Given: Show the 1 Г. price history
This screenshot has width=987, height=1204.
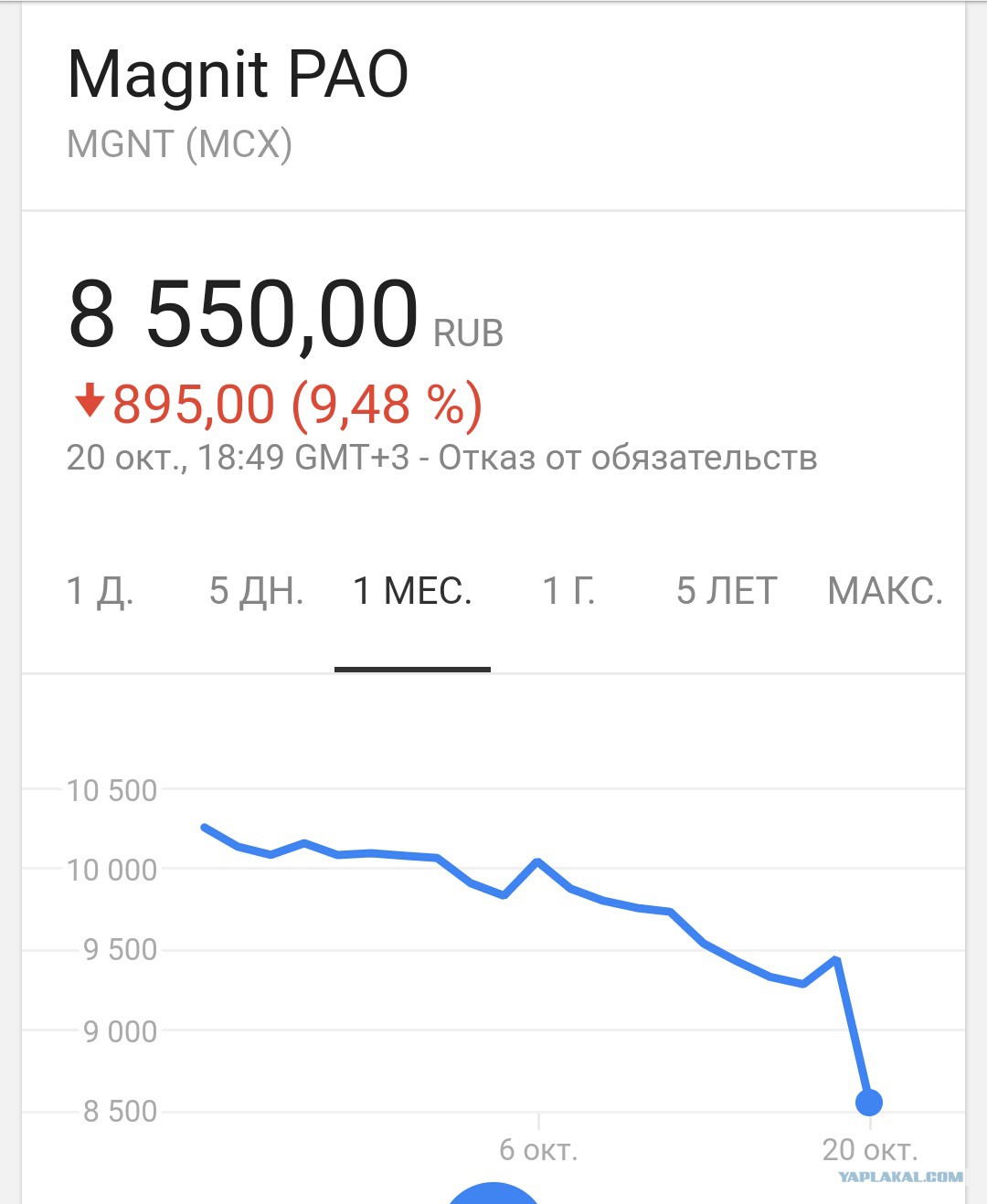Looking at the screenshot, I should pyautogui.click(x=568, y=591).
